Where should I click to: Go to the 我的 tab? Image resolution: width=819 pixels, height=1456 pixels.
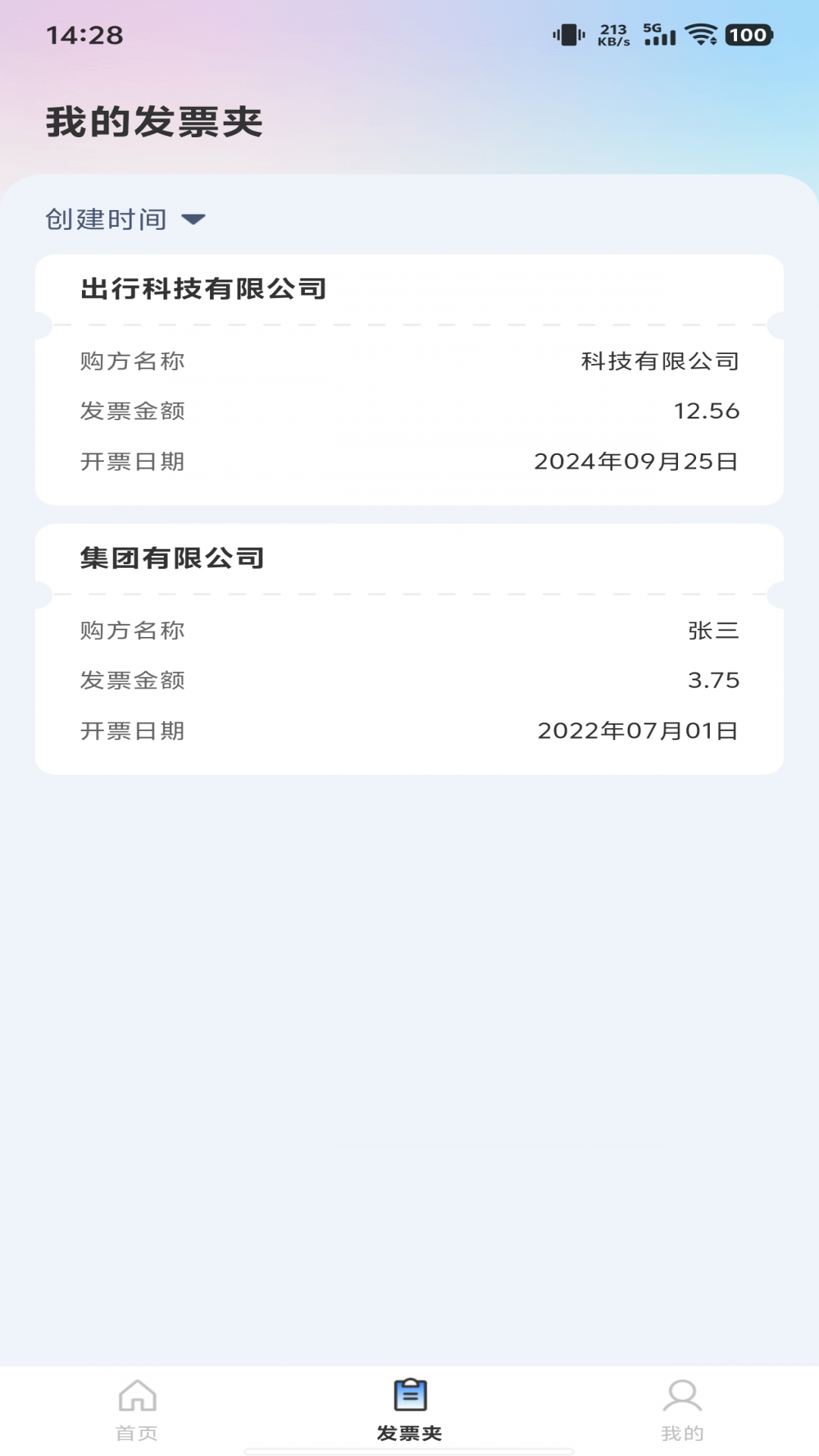[682, 1409]
